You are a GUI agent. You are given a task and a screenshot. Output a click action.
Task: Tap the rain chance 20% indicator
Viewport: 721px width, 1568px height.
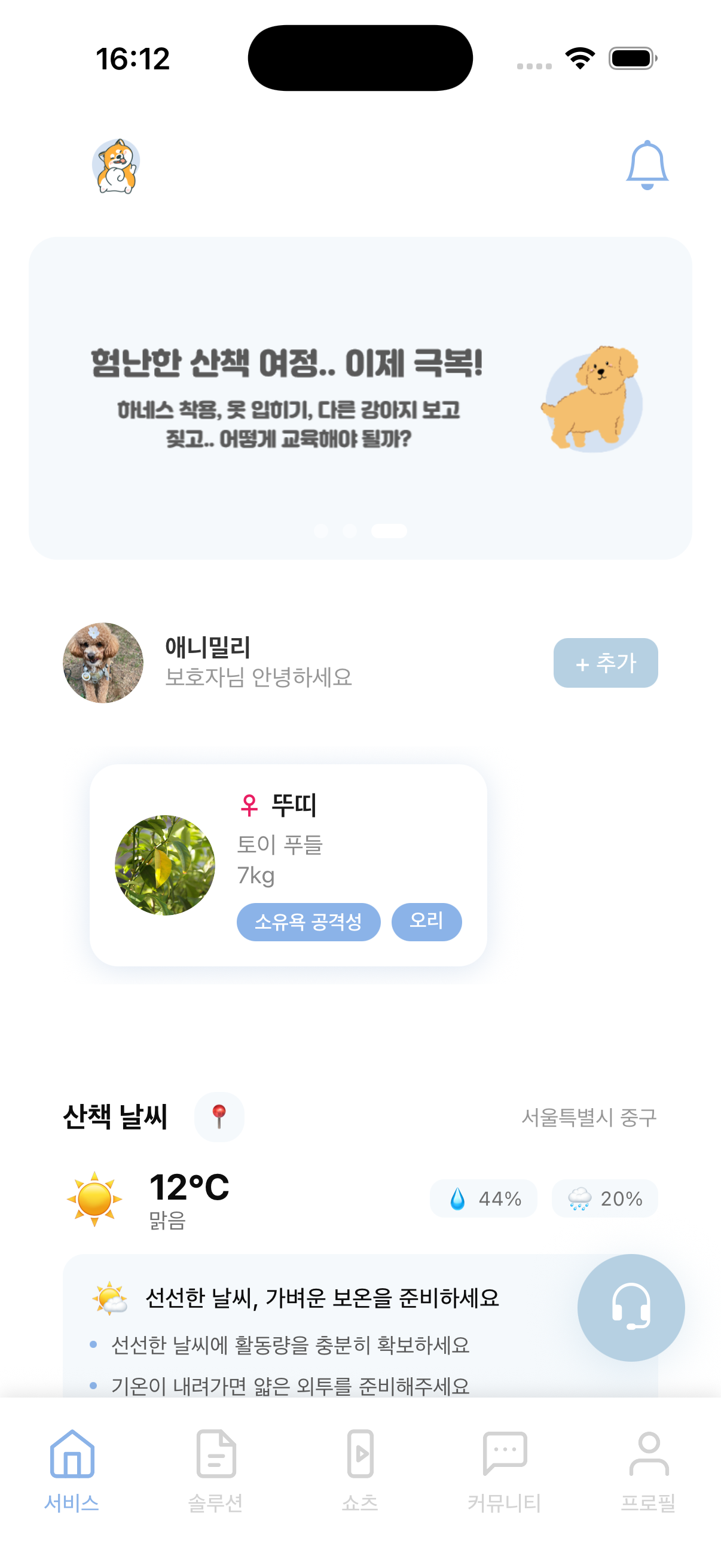[604, 1197]
